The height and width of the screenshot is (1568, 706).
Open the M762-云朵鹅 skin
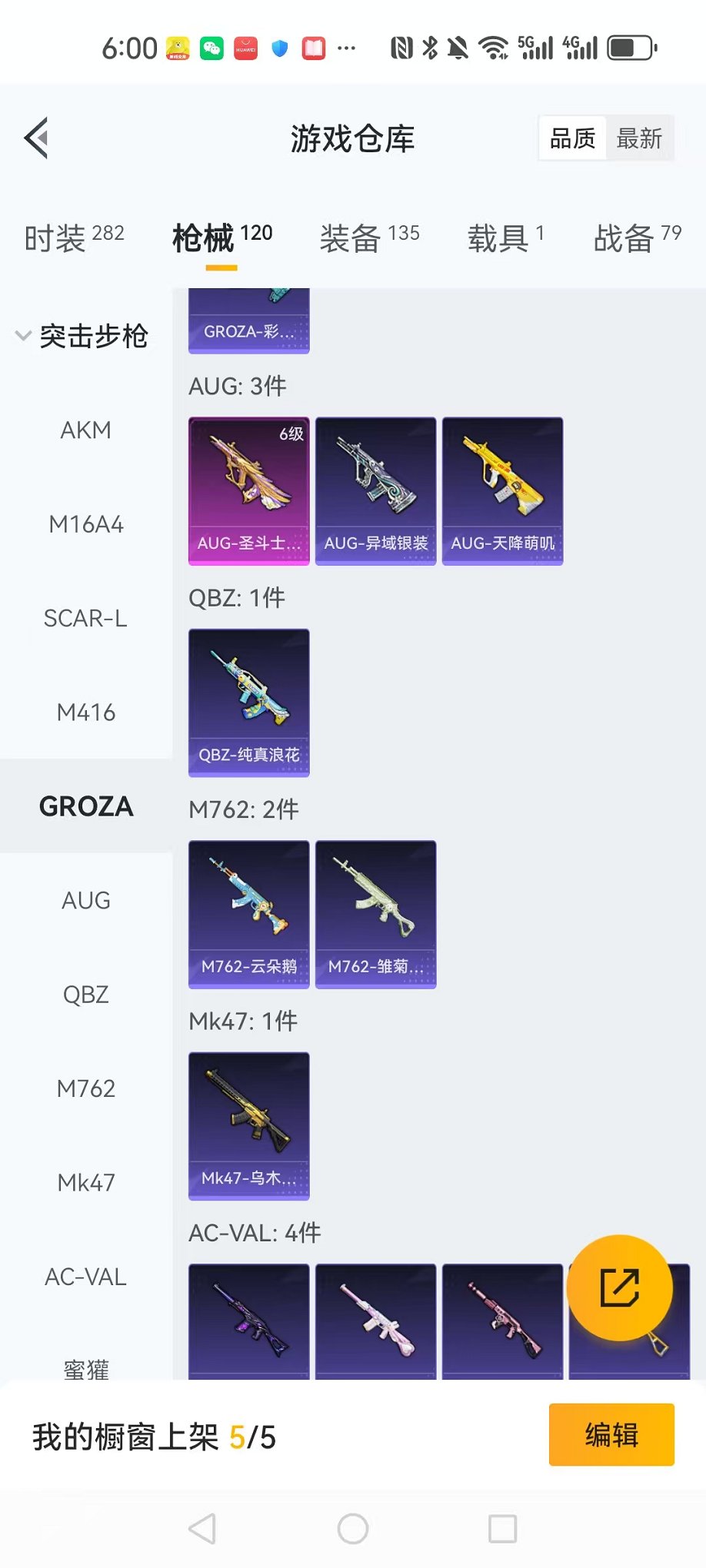(x=249, y=914)
